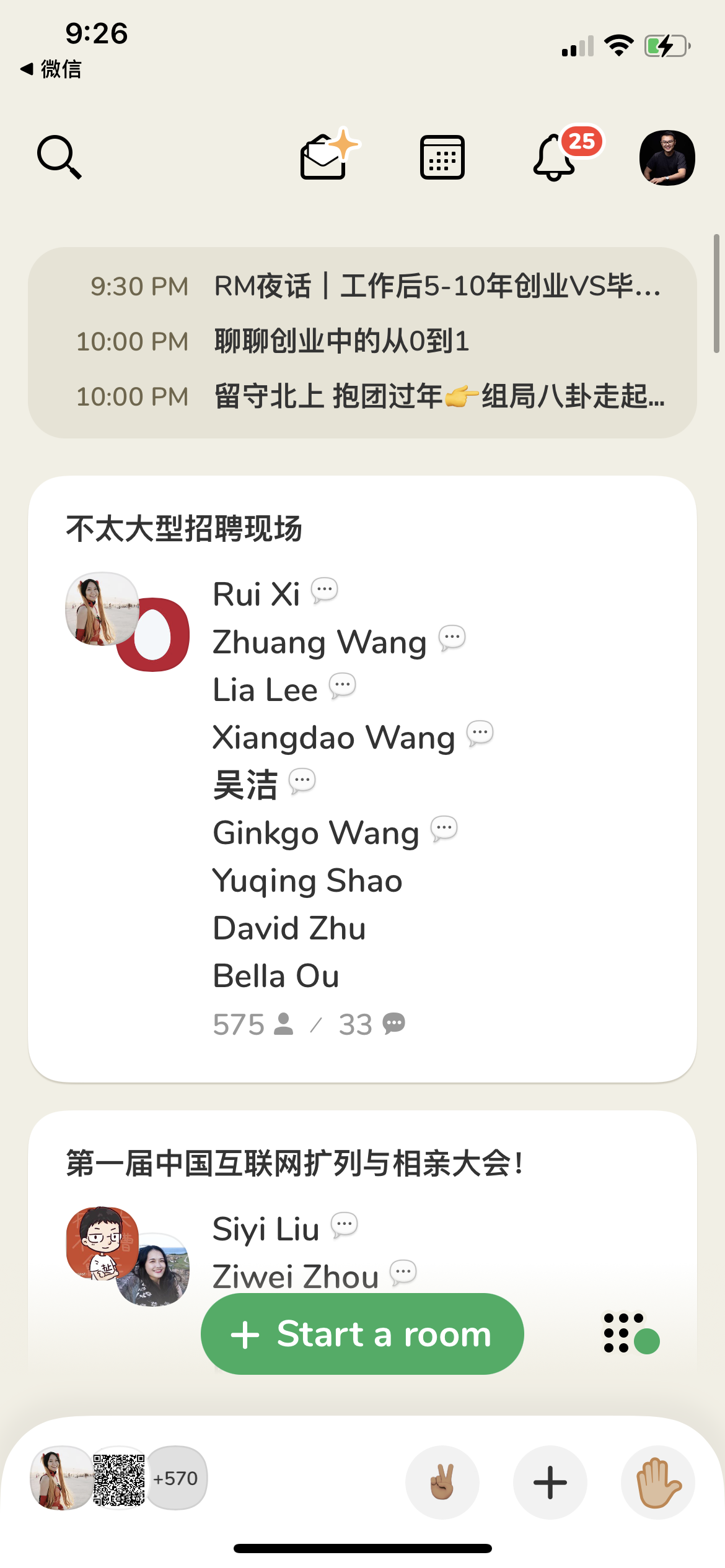Viewport: 725px width, 1568px height.
Task: Start a room
Action: pyautogui.click(x=362, y=1334)
